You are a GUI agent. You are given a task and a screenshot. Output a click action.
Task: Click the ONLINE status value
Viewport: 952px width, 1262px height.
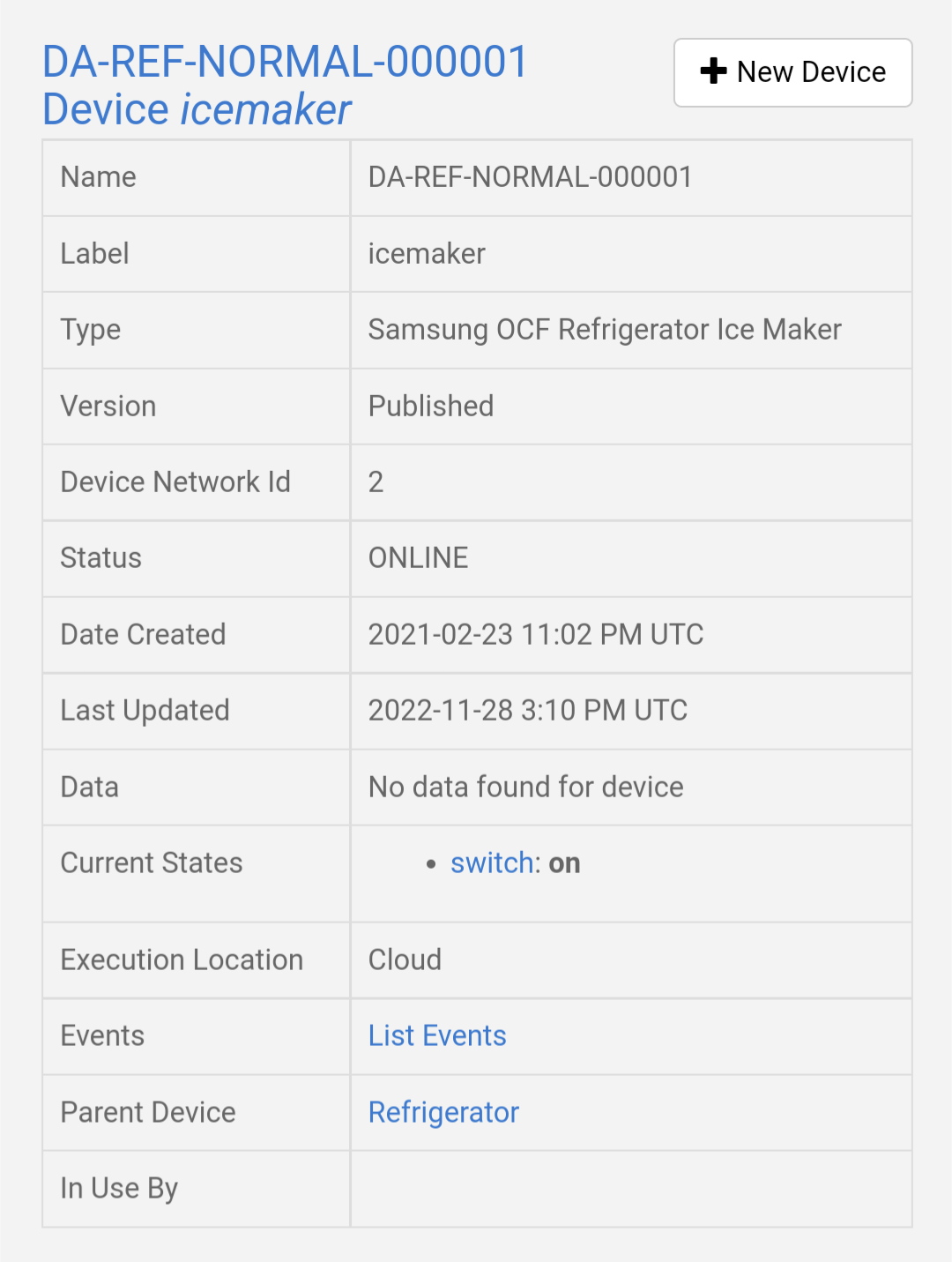419,557
